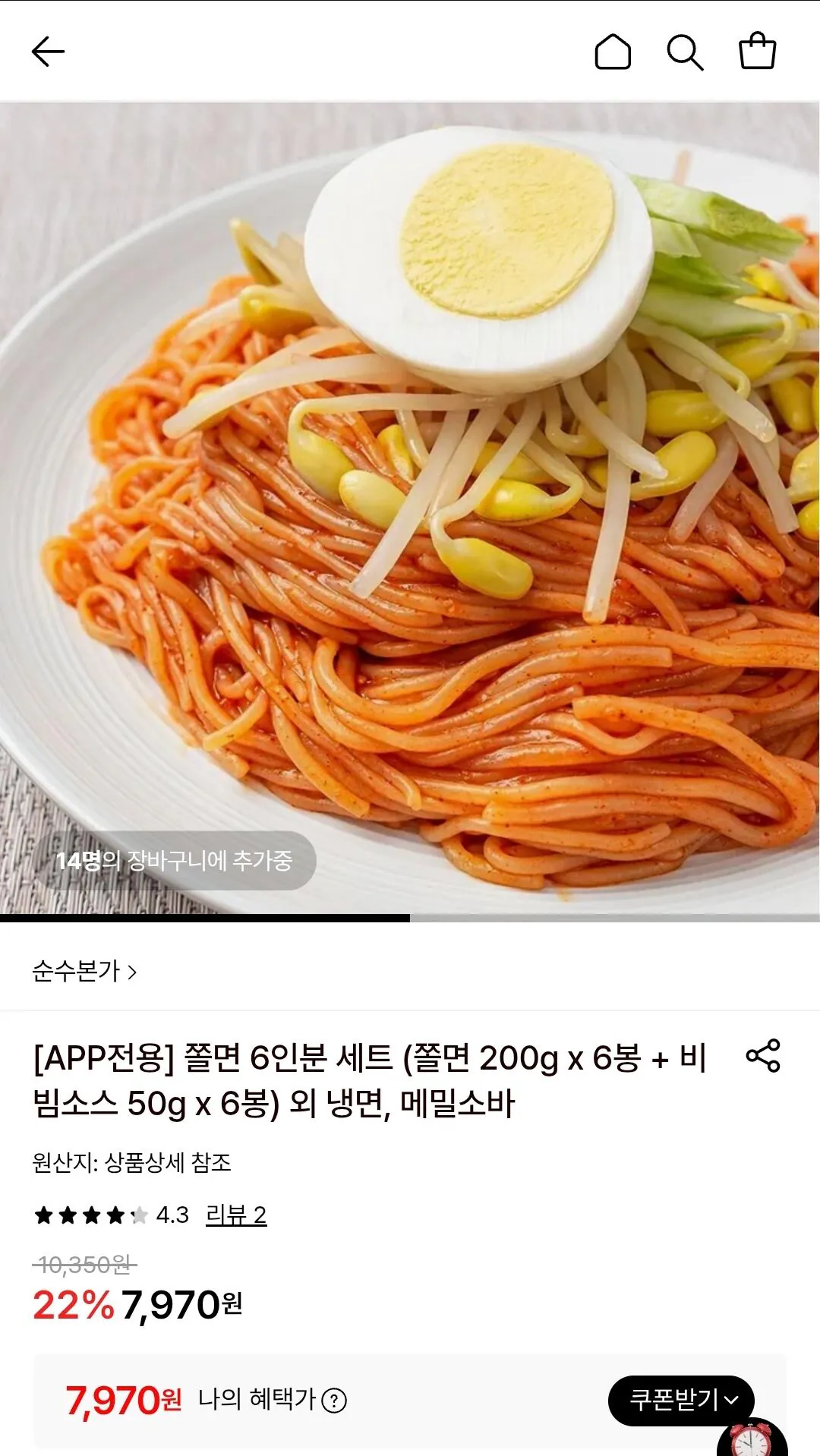Tap the back arrow at top left
The width and height of the screenshot is (820, 1456).
coord(47,52)
